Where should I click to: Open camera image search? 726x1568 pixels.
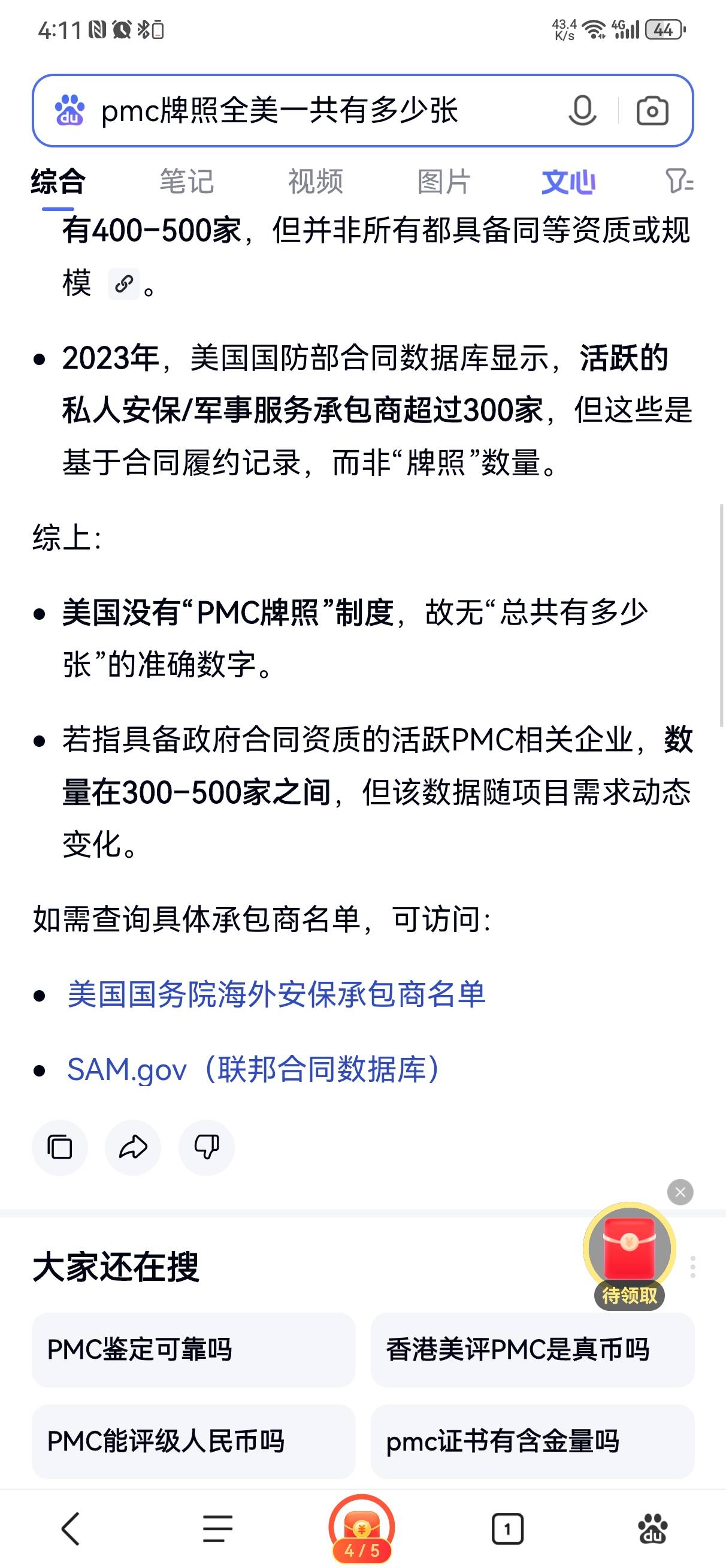[652, 111]
